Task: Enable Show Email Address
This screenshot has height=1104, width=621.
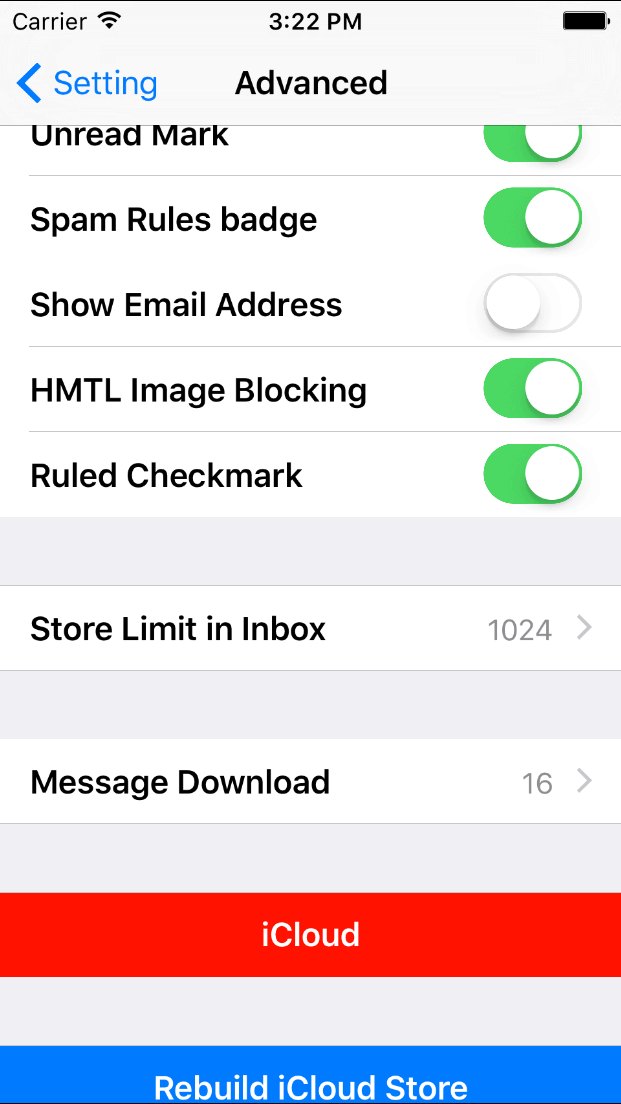Action: click(x=532, y=303)
